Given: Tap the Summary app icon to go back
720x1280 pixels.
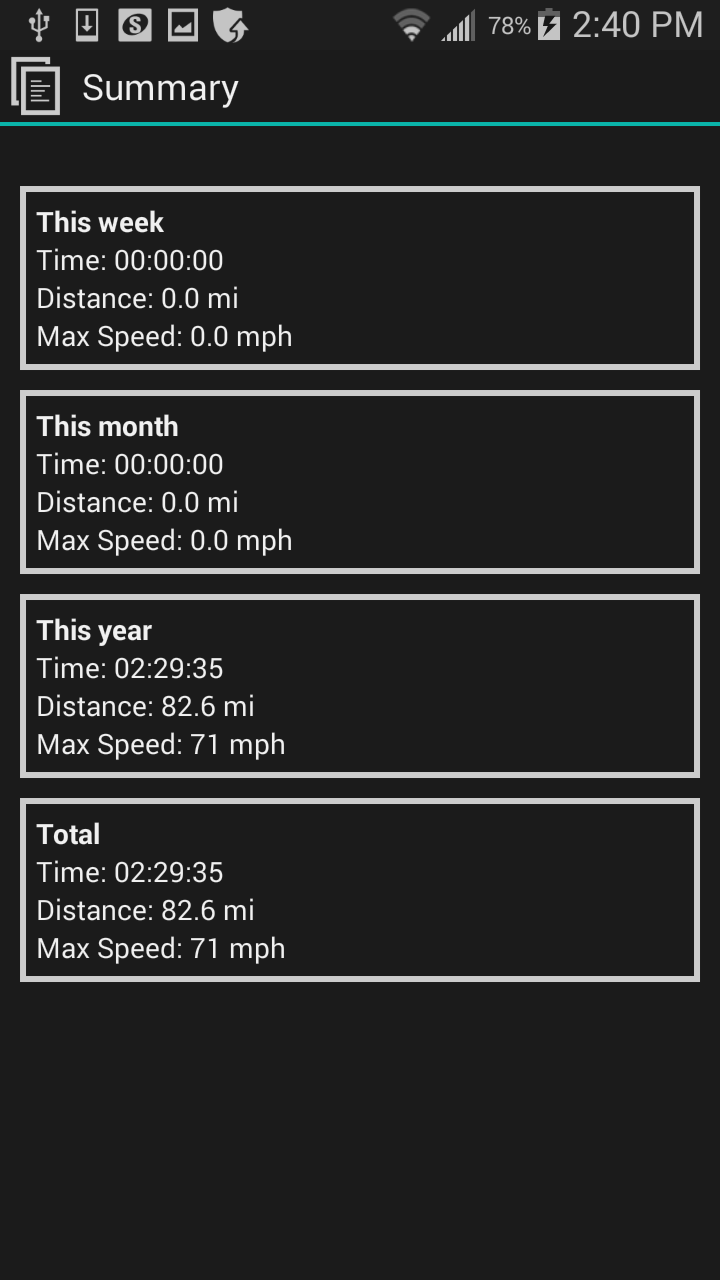Looking at the screenshot, I should click(36, 87).
